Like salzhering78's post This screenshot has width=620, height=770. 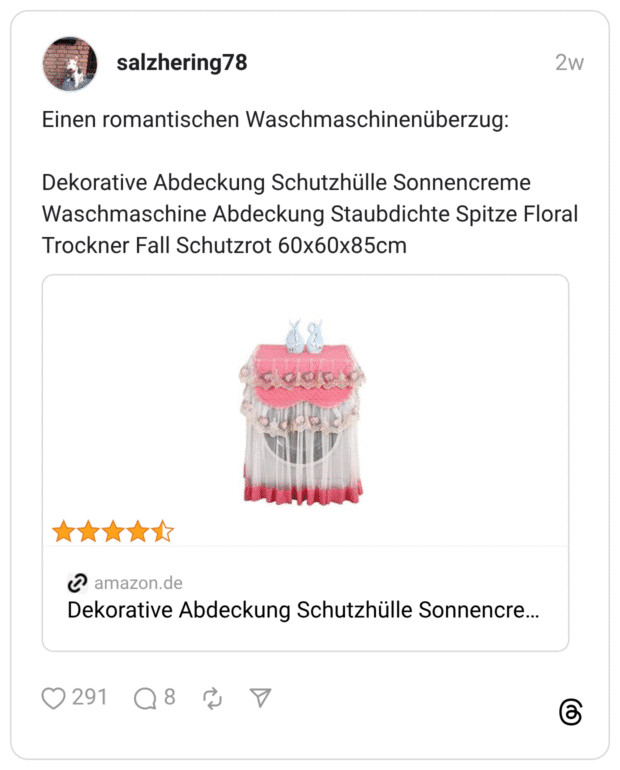point(54,698)
